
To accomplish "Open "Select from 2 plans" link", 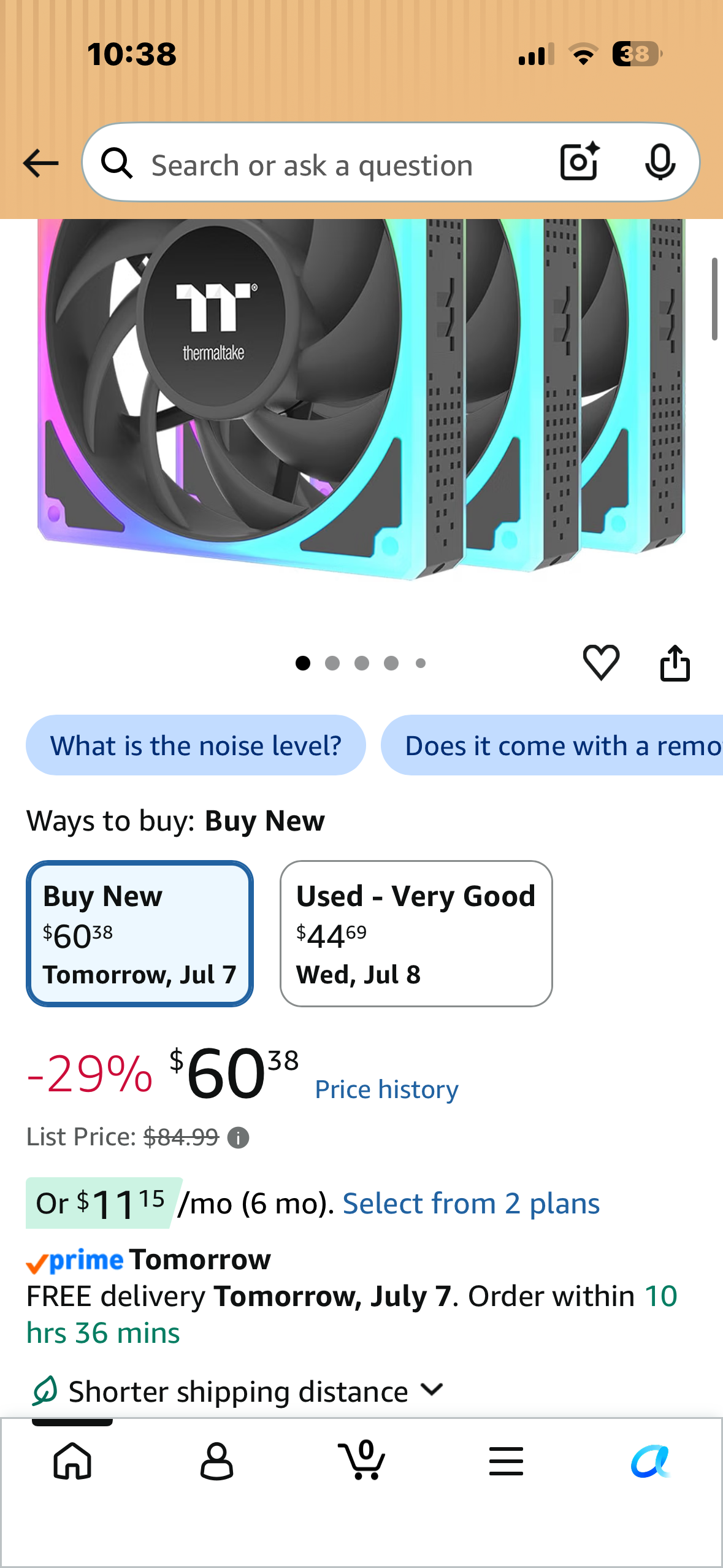I will (471, 1204).
